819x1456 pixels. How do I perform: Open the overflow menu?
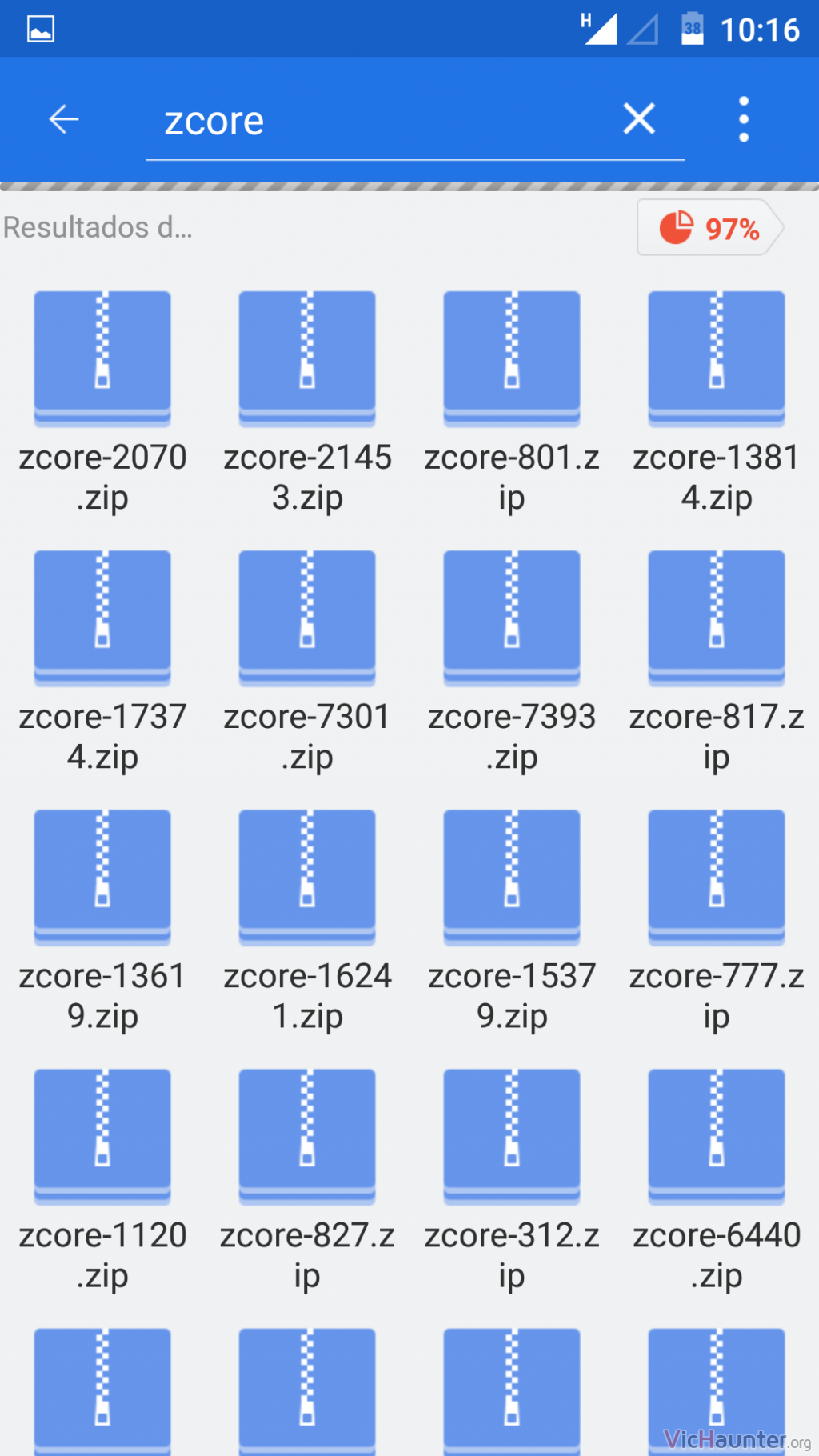(x=744, y=119)
